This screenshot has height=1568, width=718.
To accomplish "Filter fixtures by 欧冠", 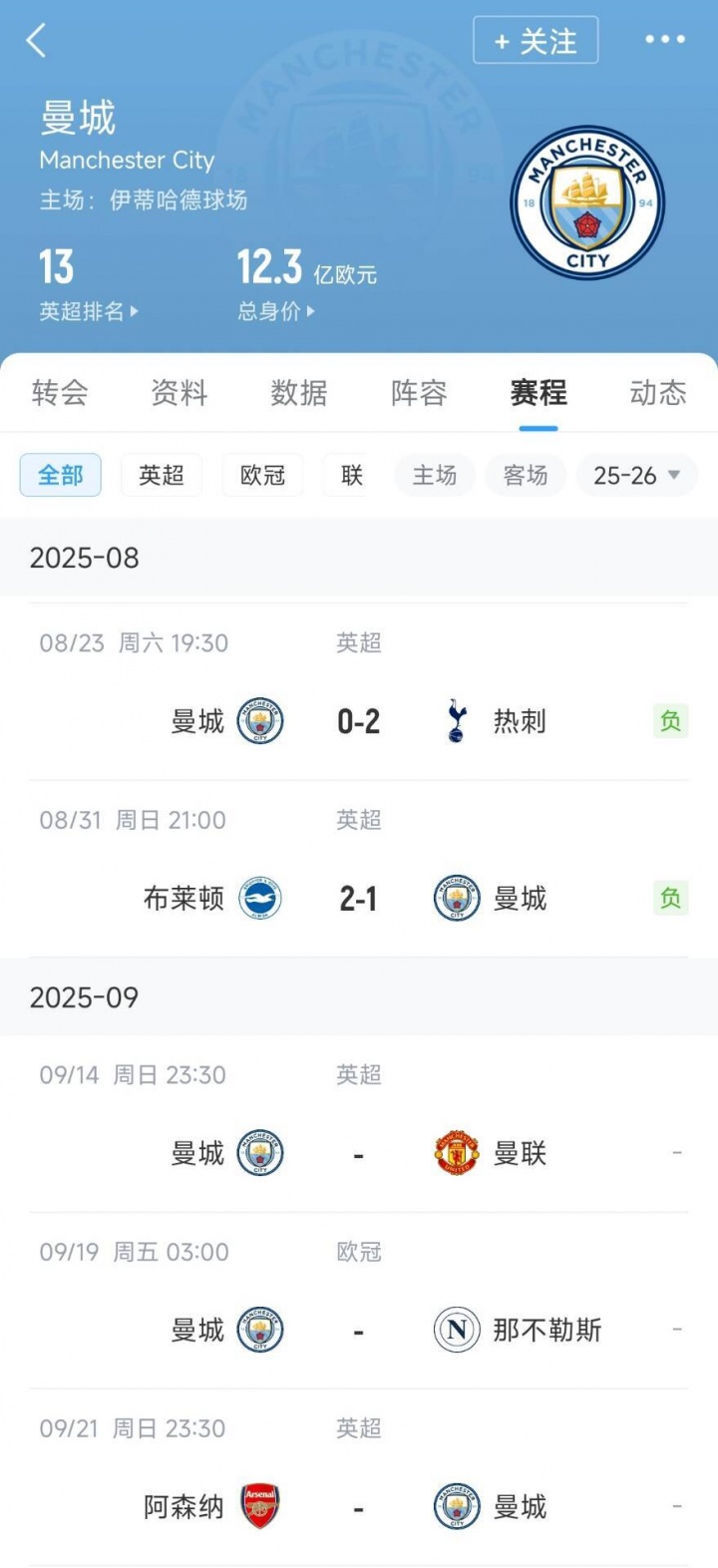I will (263, 476).
